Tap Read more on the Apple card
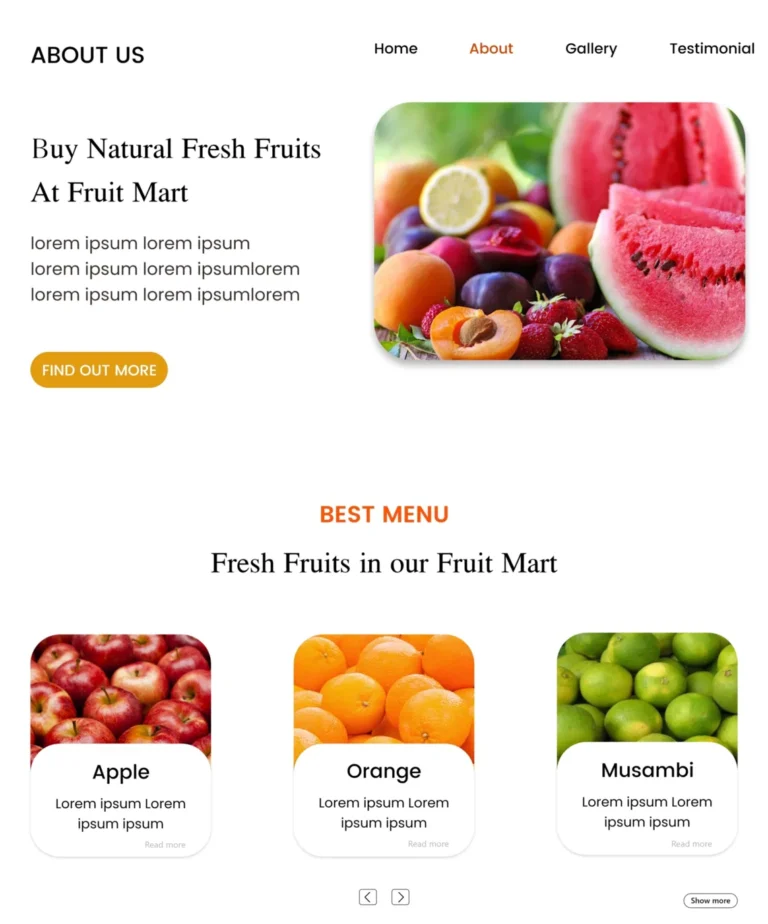Screen dimensions: 768x924 [165, 845]
